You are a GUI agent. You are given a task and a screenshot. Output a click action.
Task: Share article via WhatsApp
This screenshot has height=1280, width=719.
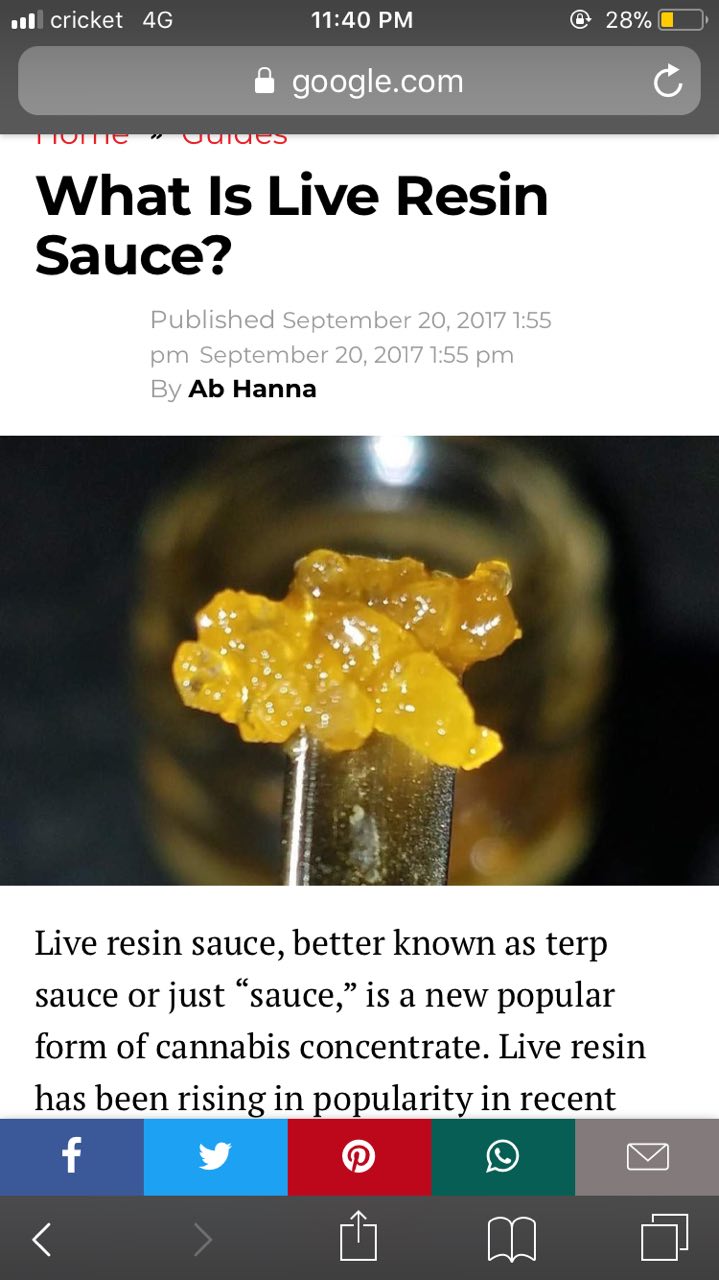503,1157
